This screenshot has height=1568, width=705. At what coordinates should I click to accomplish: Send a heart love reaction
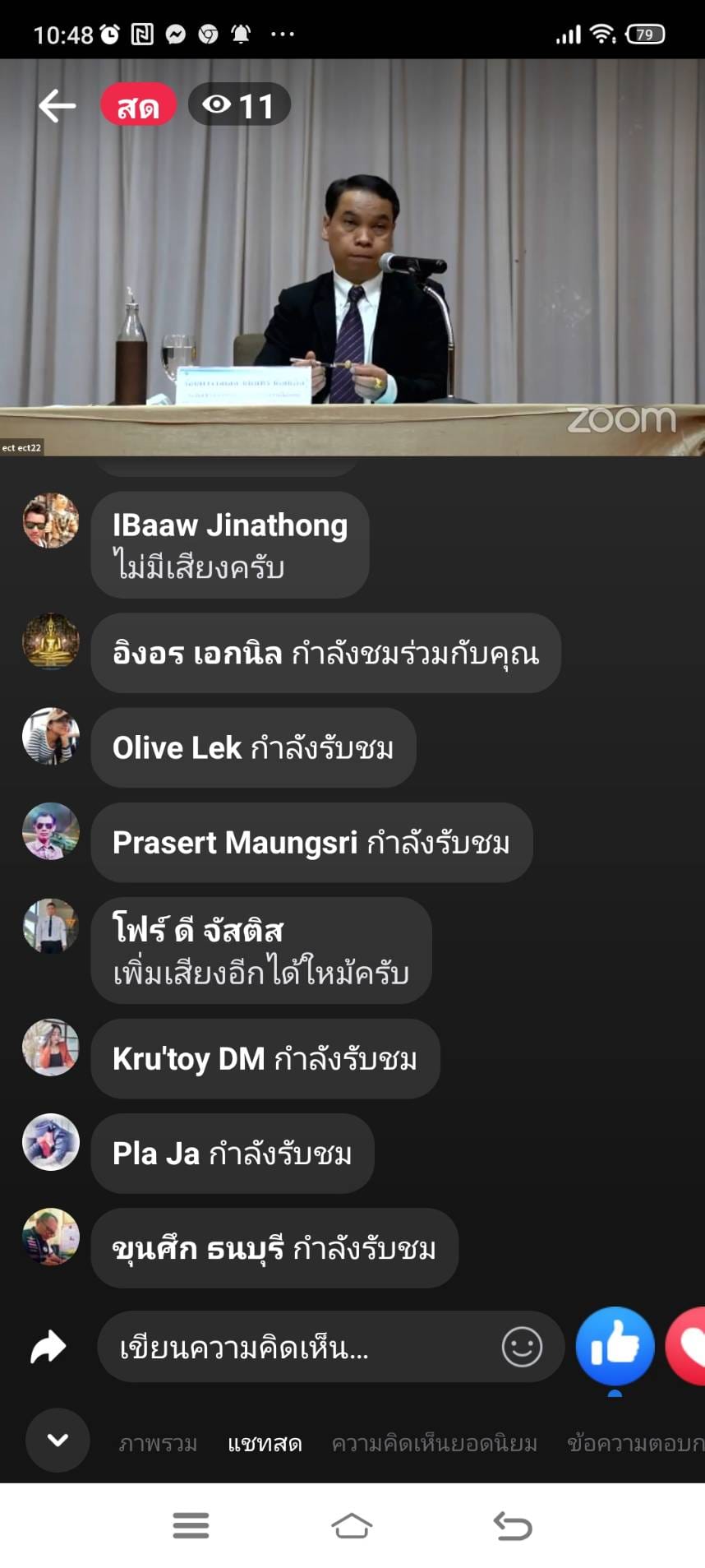tap(689, 1346)
